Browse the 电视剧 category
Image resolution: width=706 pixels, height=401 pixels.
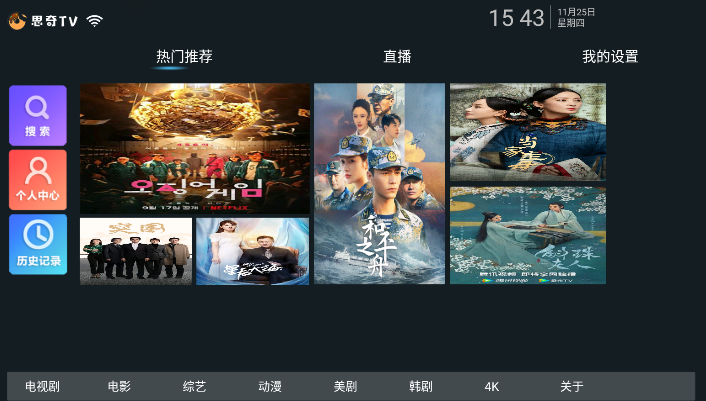point(43,386)
